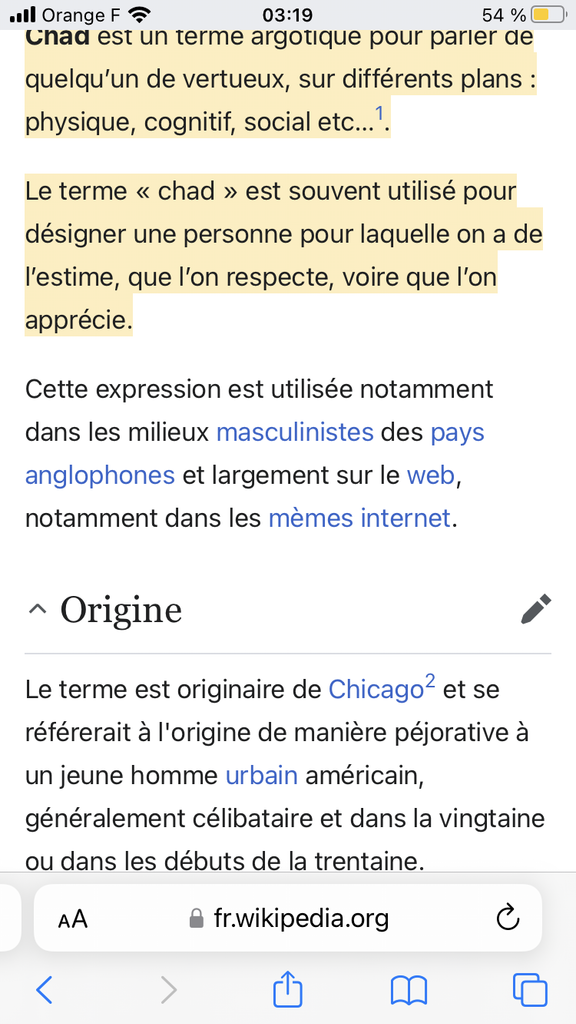Open the urbain link

pos(261,775)
